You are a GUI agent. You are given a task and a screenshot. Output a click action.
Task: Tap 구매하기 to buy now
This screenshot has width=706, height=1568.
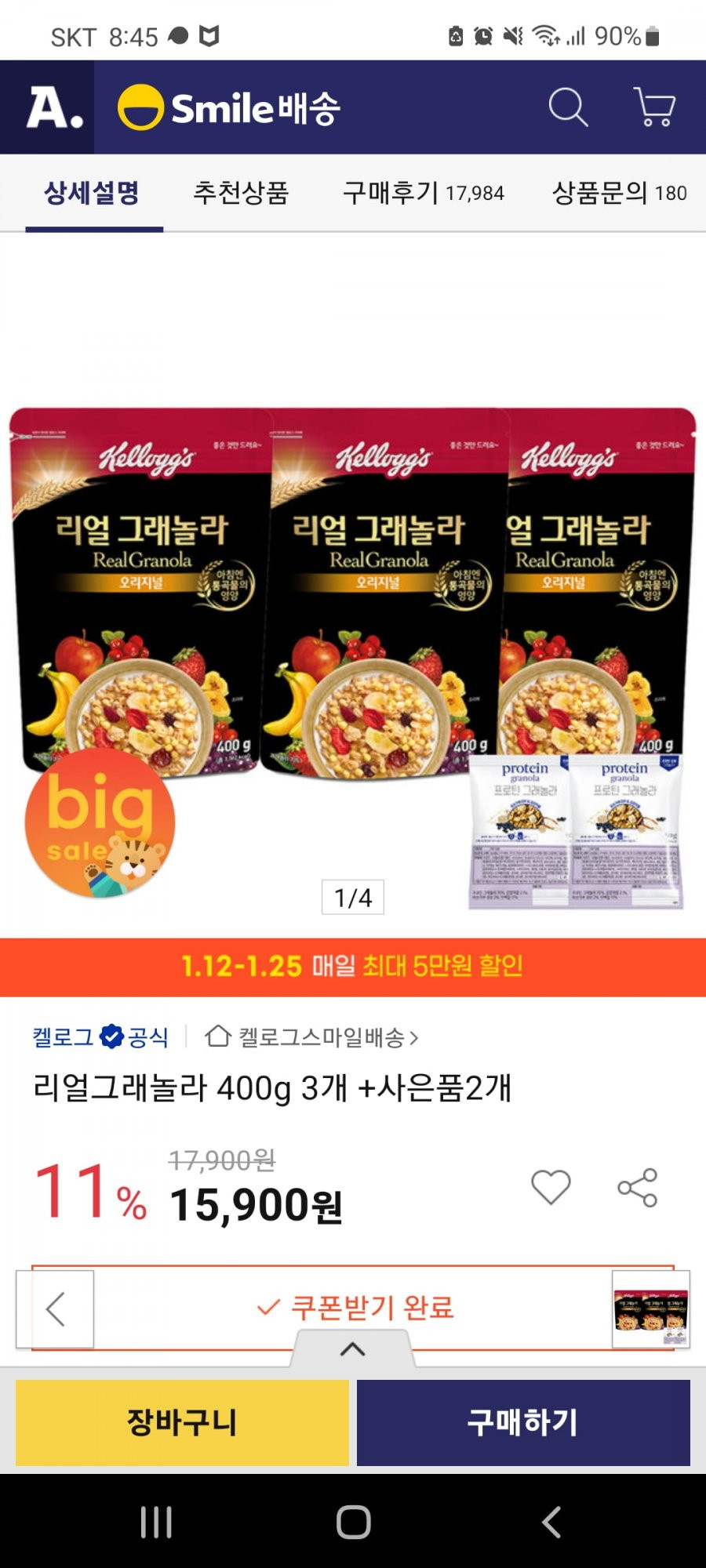(x=523, y=1422)
